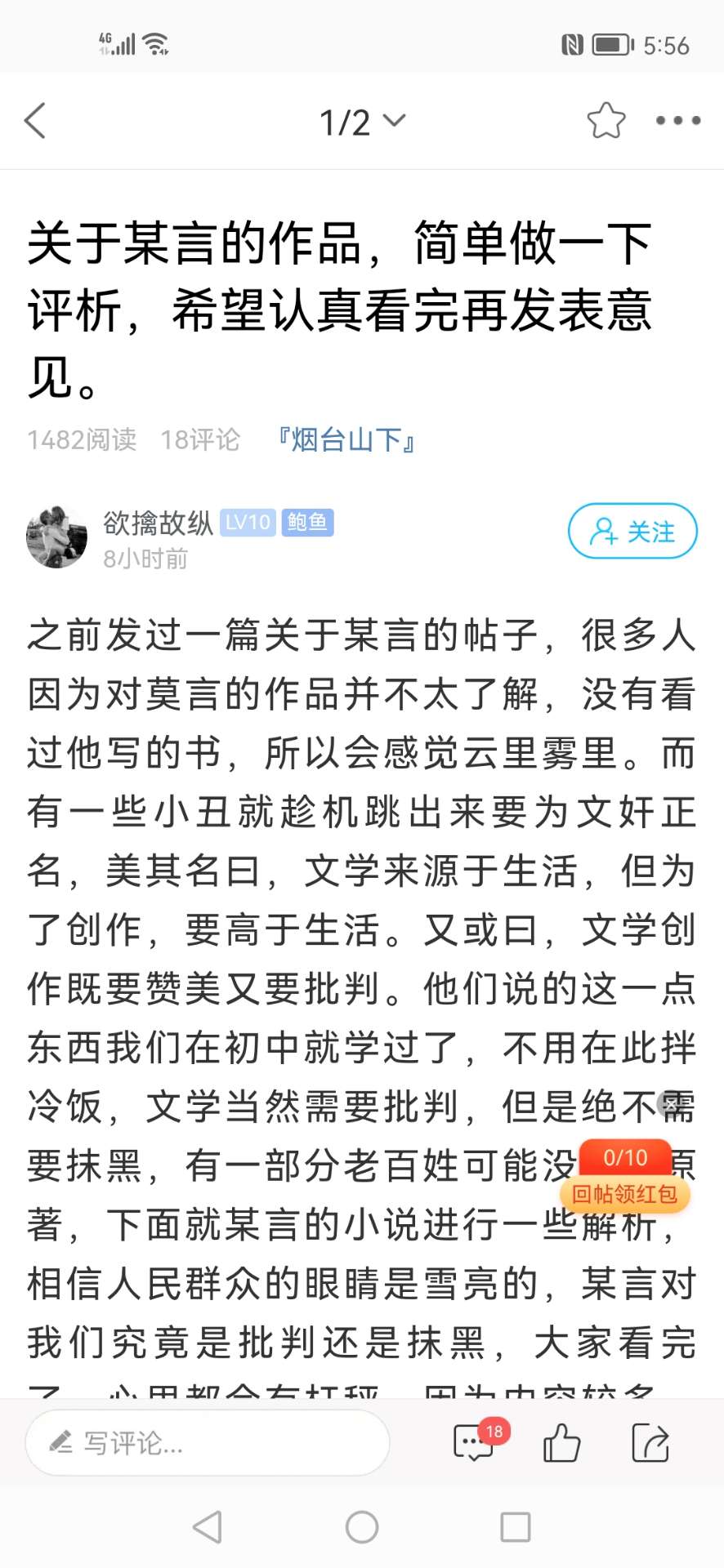Share this post
Viewport: 724px width, 1568px height.
point(650,1443)
